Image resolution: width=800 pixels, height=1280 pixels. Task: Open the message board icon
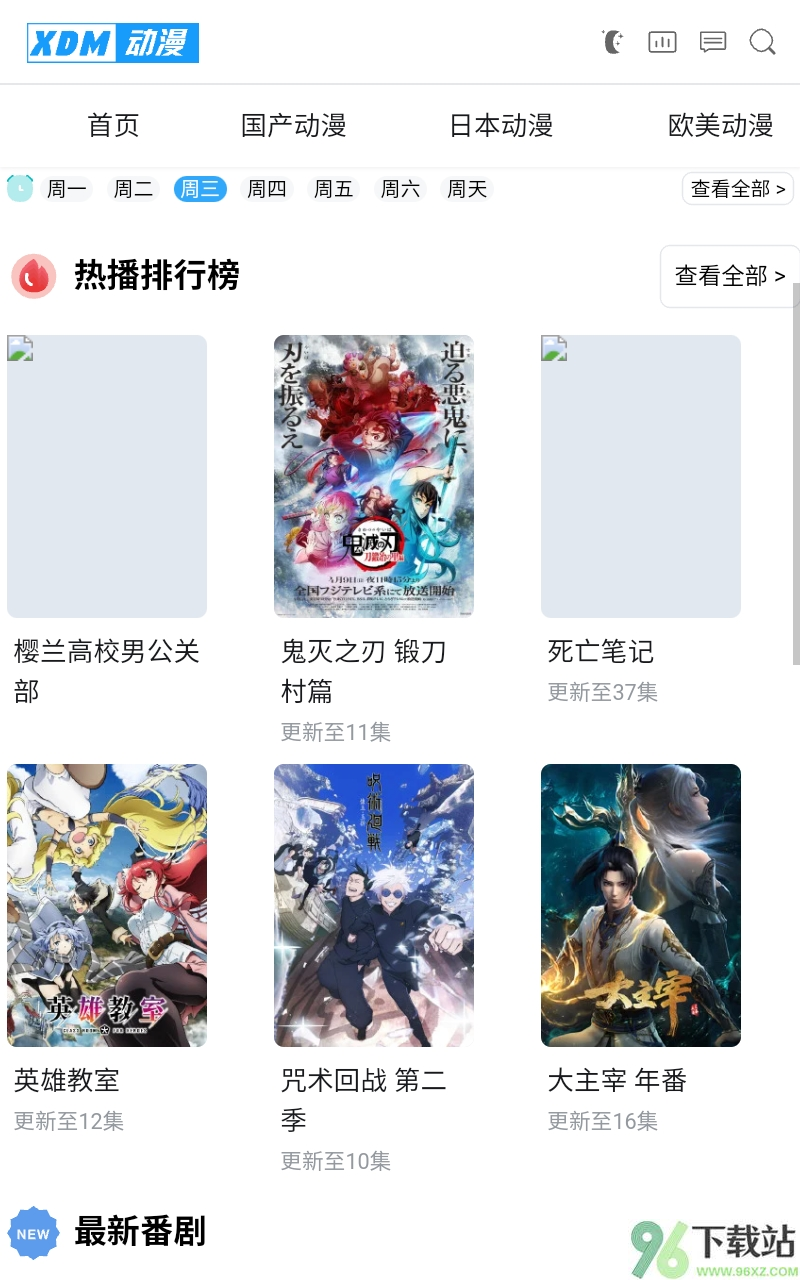[713, 42]
